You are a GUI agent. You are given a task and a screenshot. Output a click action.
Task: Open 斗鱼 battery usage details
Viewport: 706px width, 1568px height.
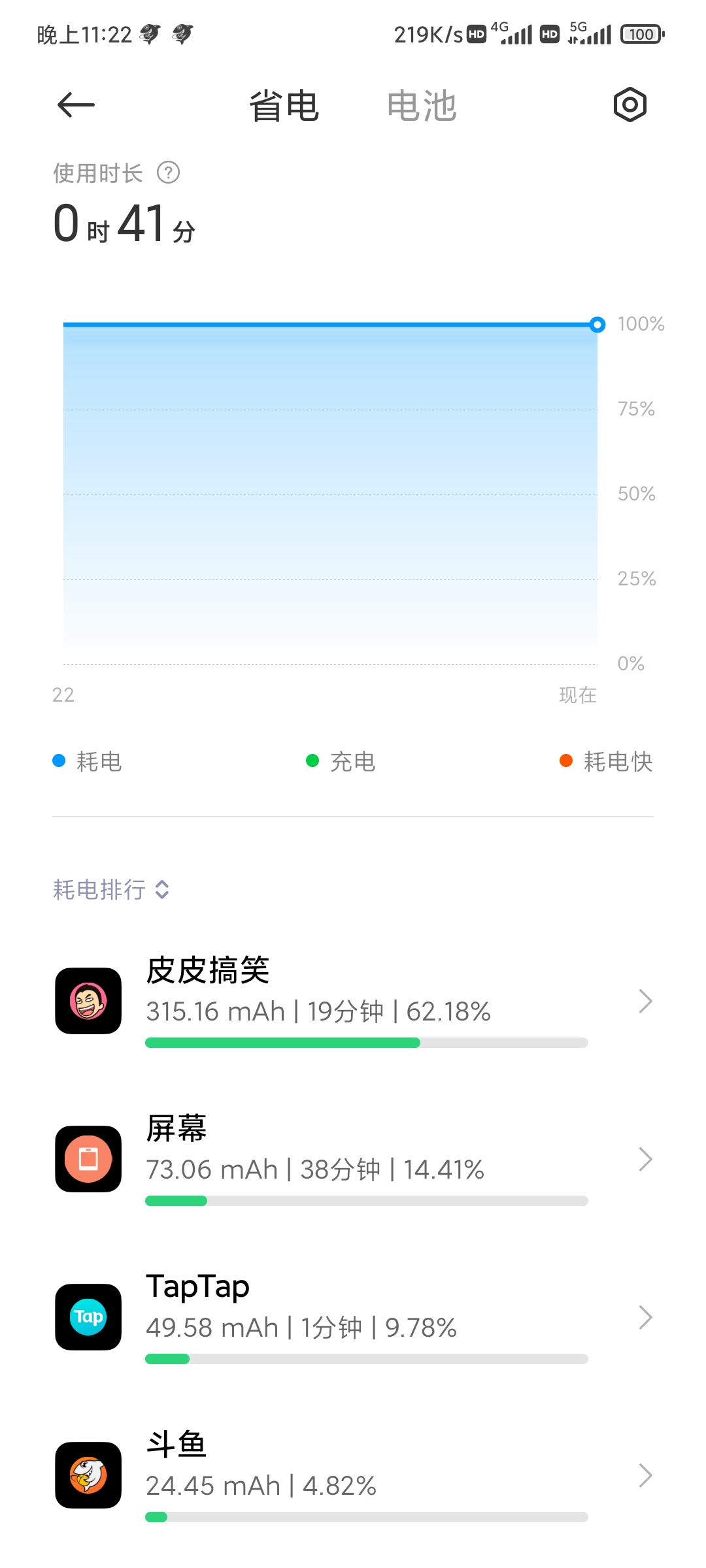pos(353,1475)
